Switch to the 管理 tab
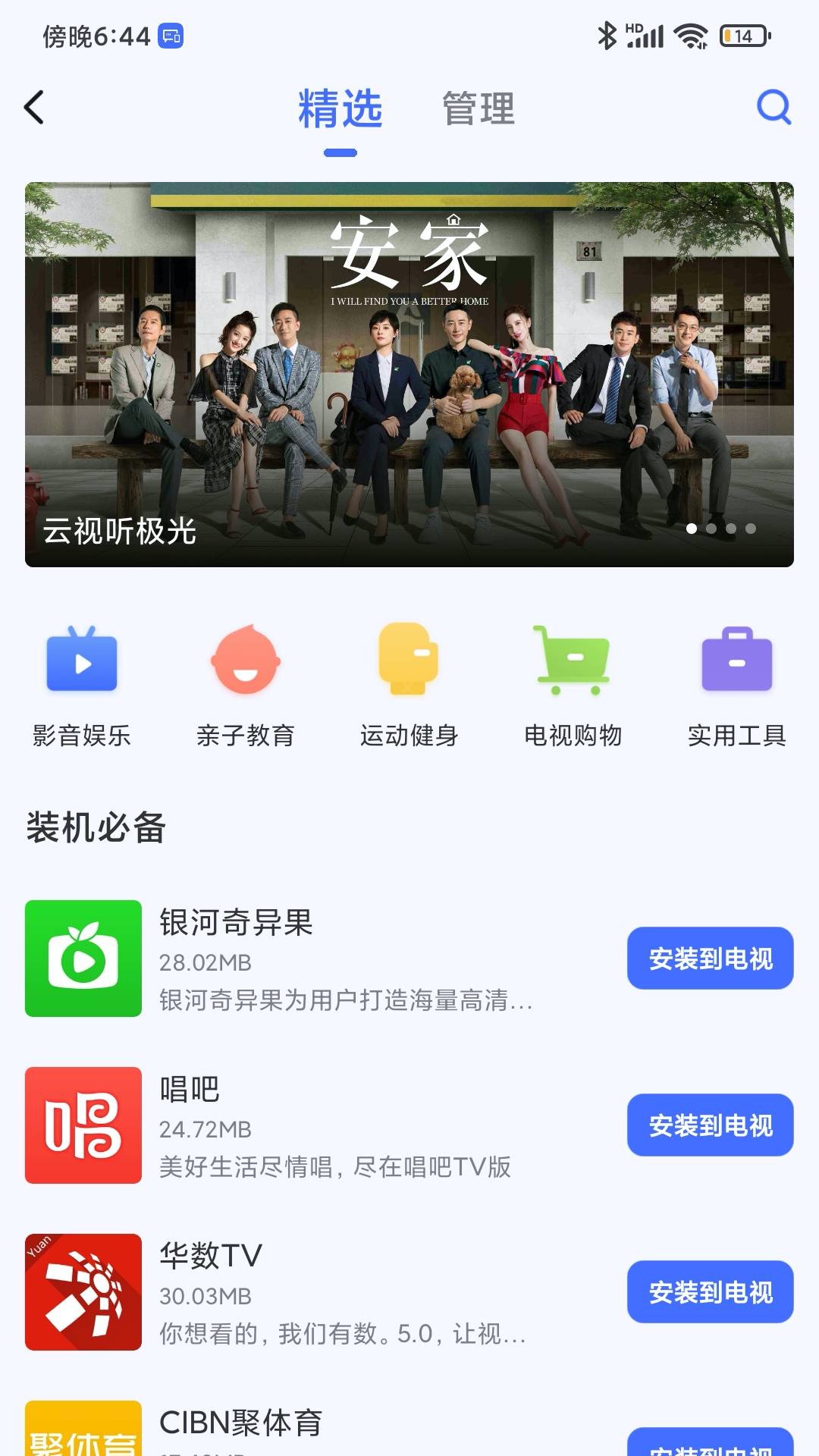Screen dimensions: 819x1456 point(478,110)
